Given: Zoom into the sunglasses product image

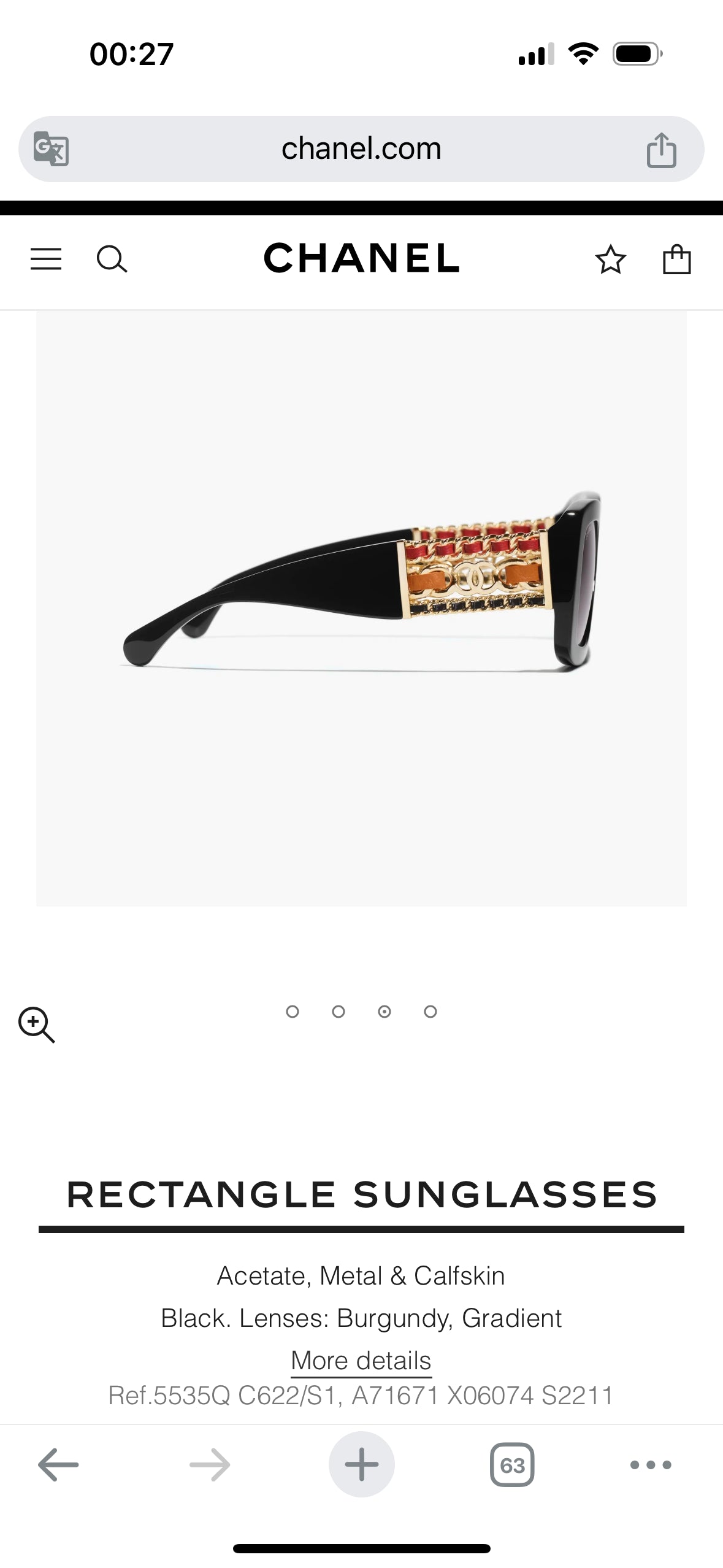Looking at the screenshot, I should [x=37, y=1024].
